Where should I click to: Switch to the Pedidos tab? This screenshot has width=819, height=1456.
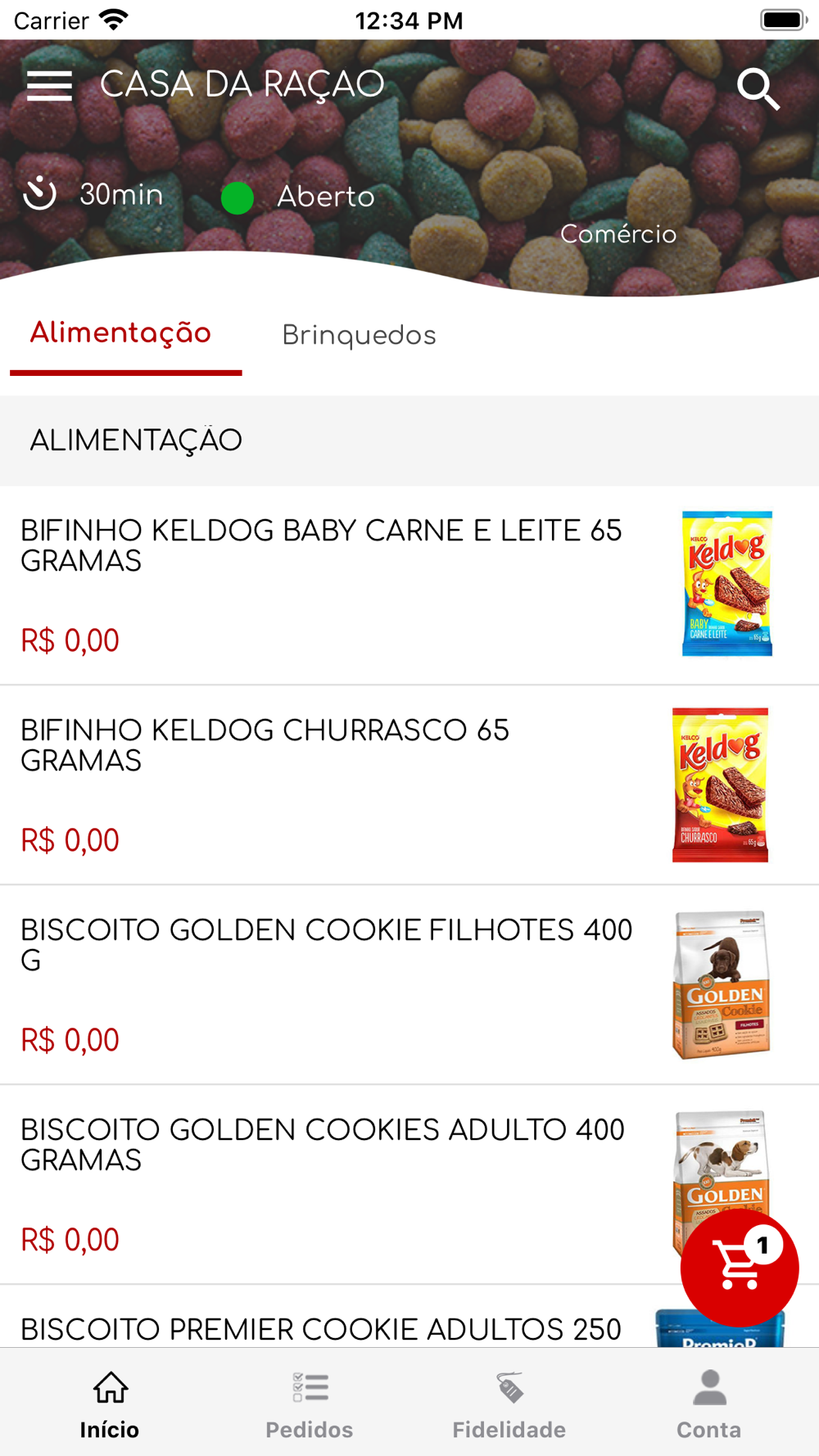click(x=310, y=1404)
